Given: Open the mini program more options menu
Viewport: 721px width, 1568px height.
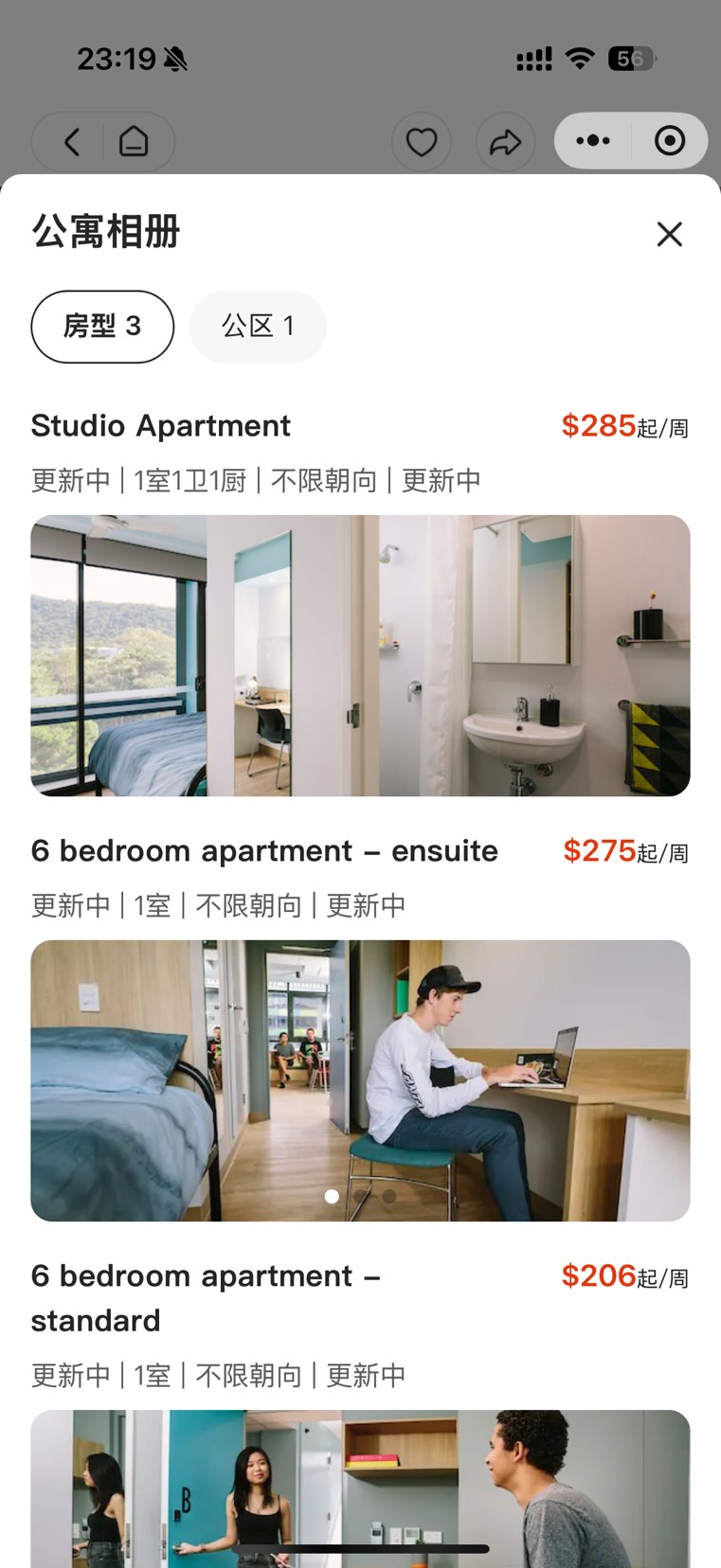Looking at the screenshot, I should (593, 141).
